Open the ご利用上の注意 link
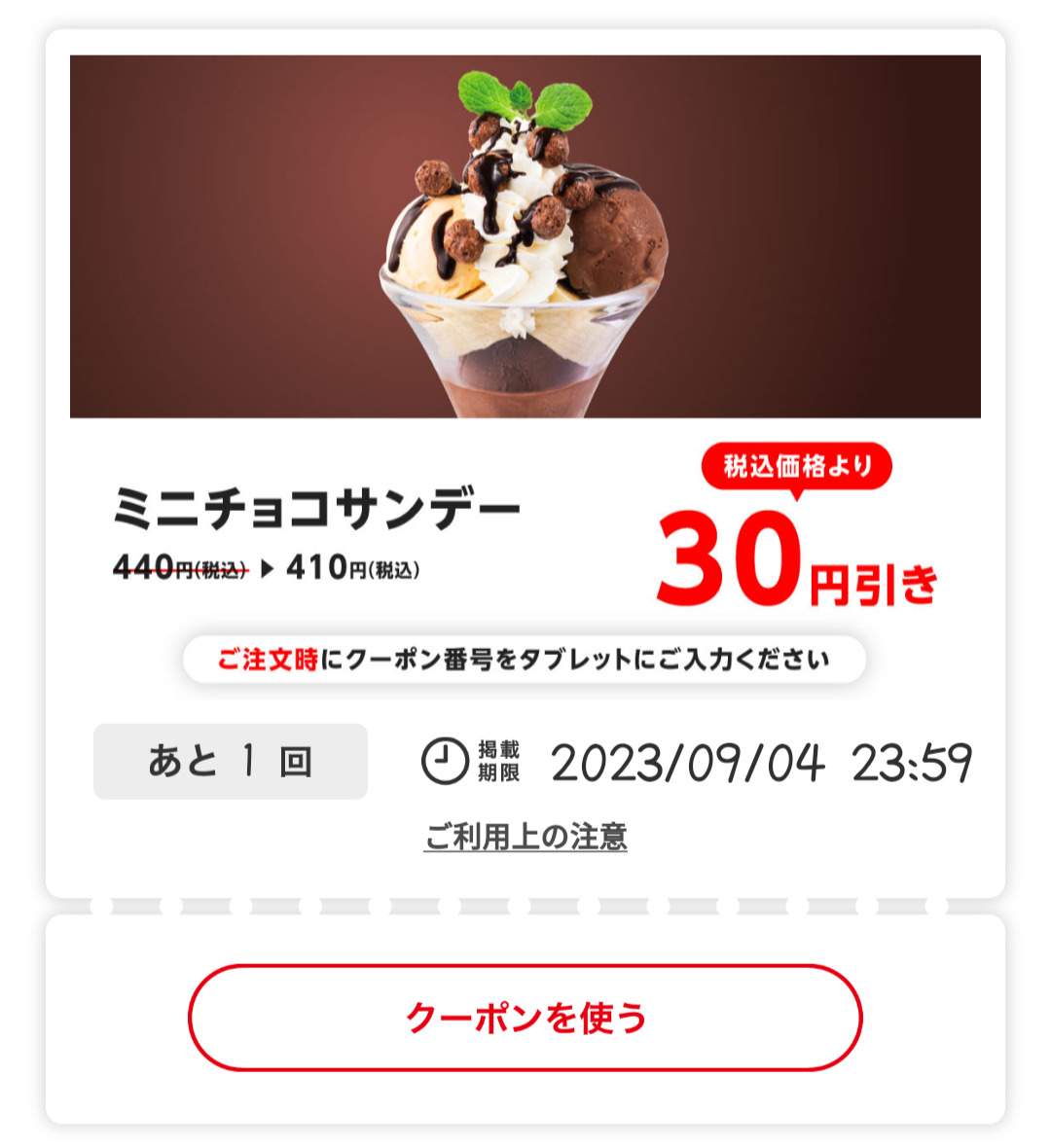This screenshot has height=1148, width=1051. click(525, 837)
